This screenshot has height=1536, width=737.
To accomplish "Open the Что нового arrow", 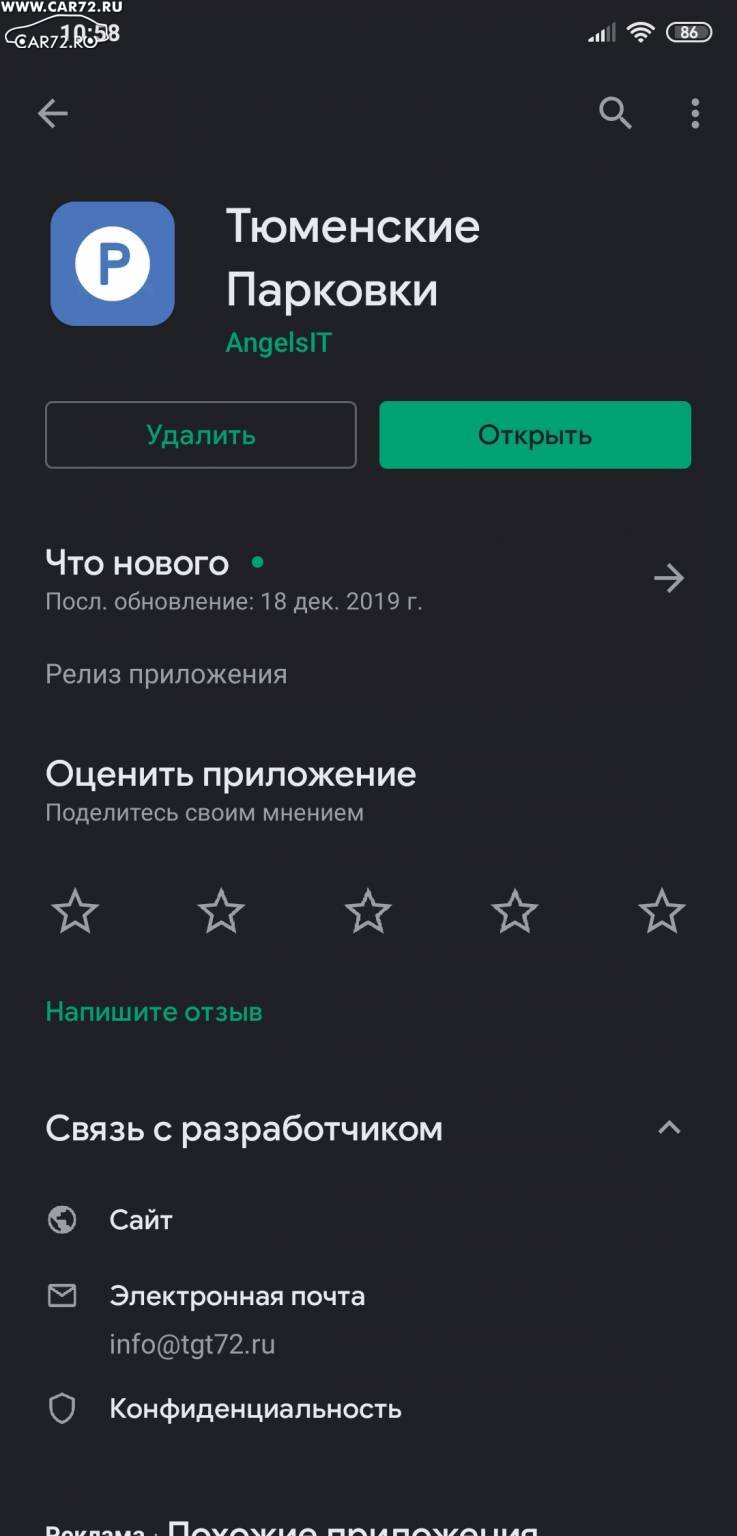I will pyautogui.click(x=669, y=578).
